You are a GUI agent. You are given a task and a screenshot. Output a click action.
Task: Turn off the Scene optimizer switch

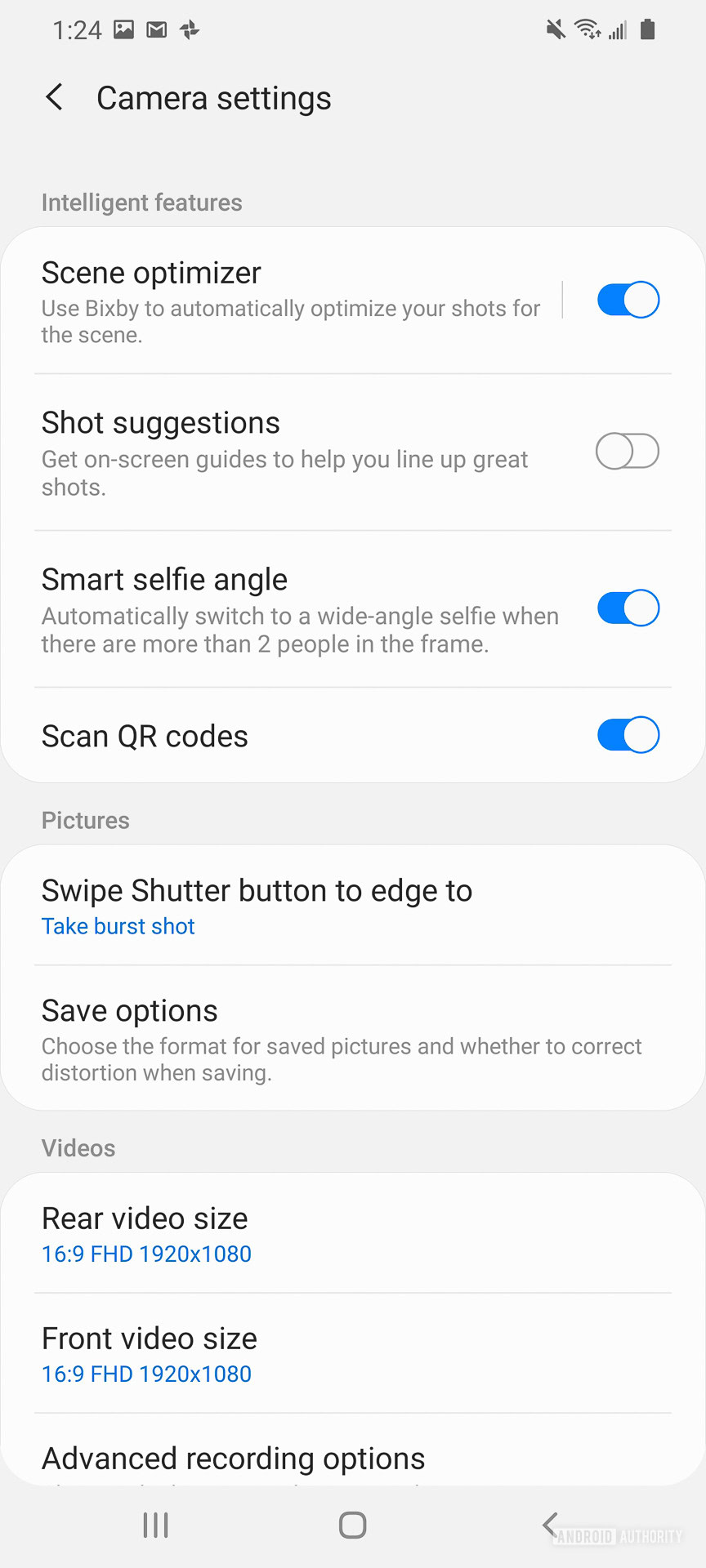[x=628, y=300]
